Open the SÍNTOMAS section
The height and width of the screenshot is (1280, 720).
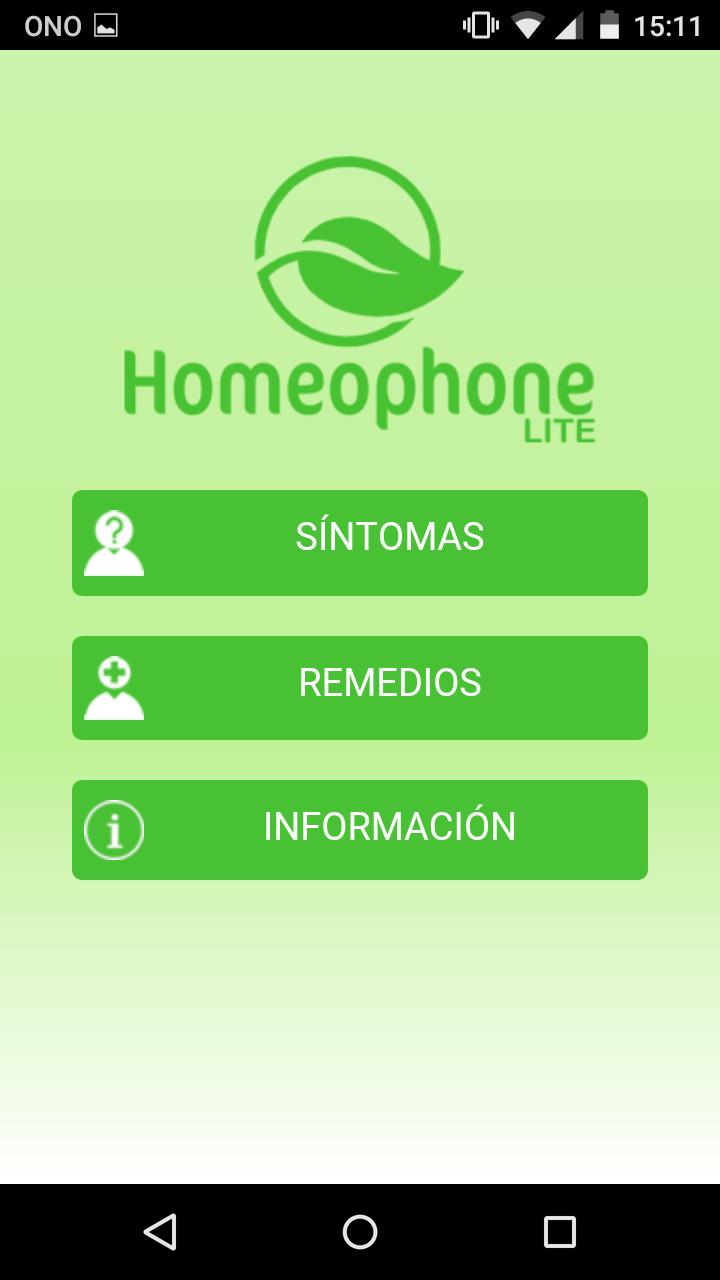coord(388,540)
